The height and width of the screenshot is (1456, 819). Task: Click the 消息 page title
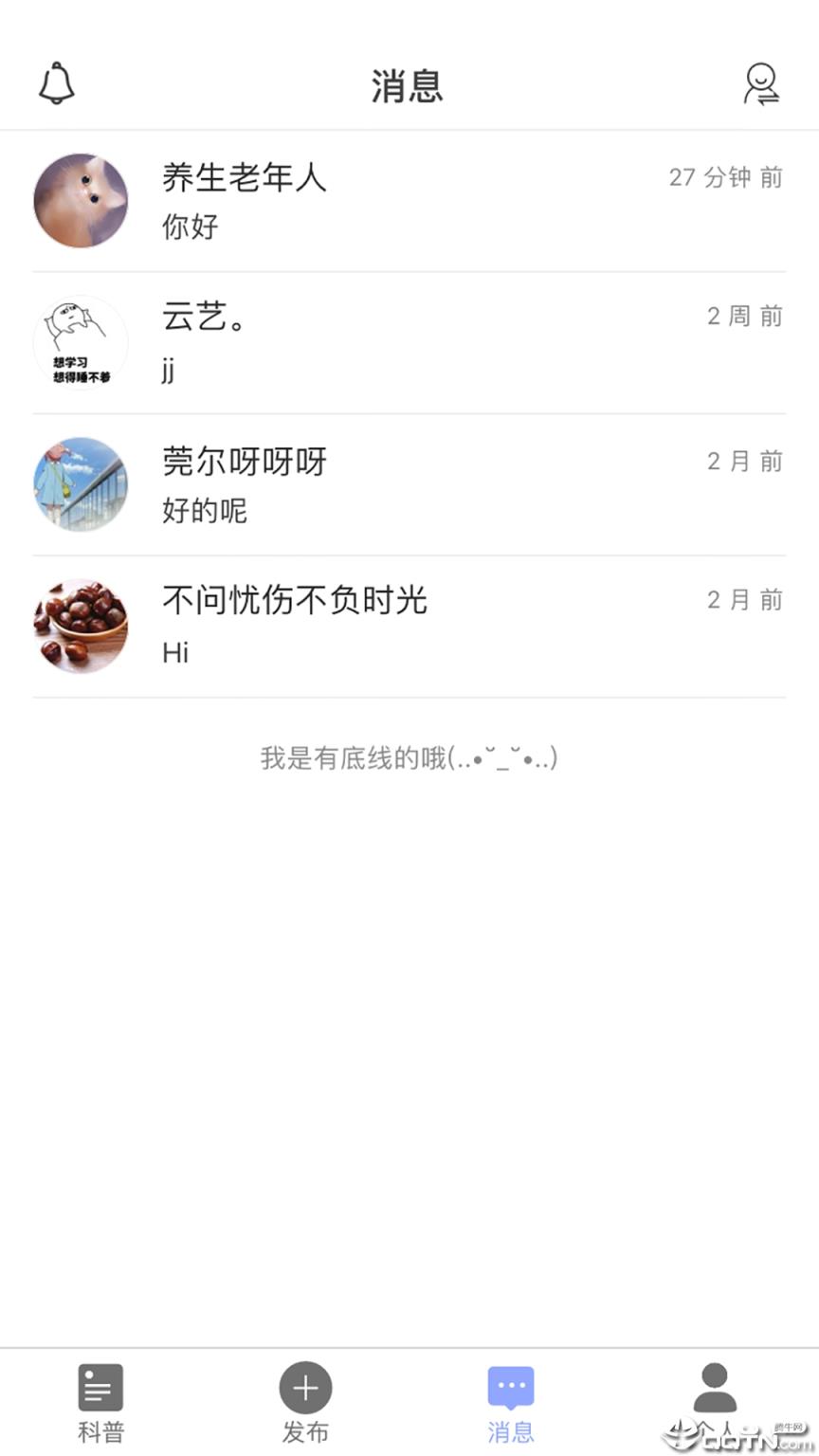click(x=408, y=85)
